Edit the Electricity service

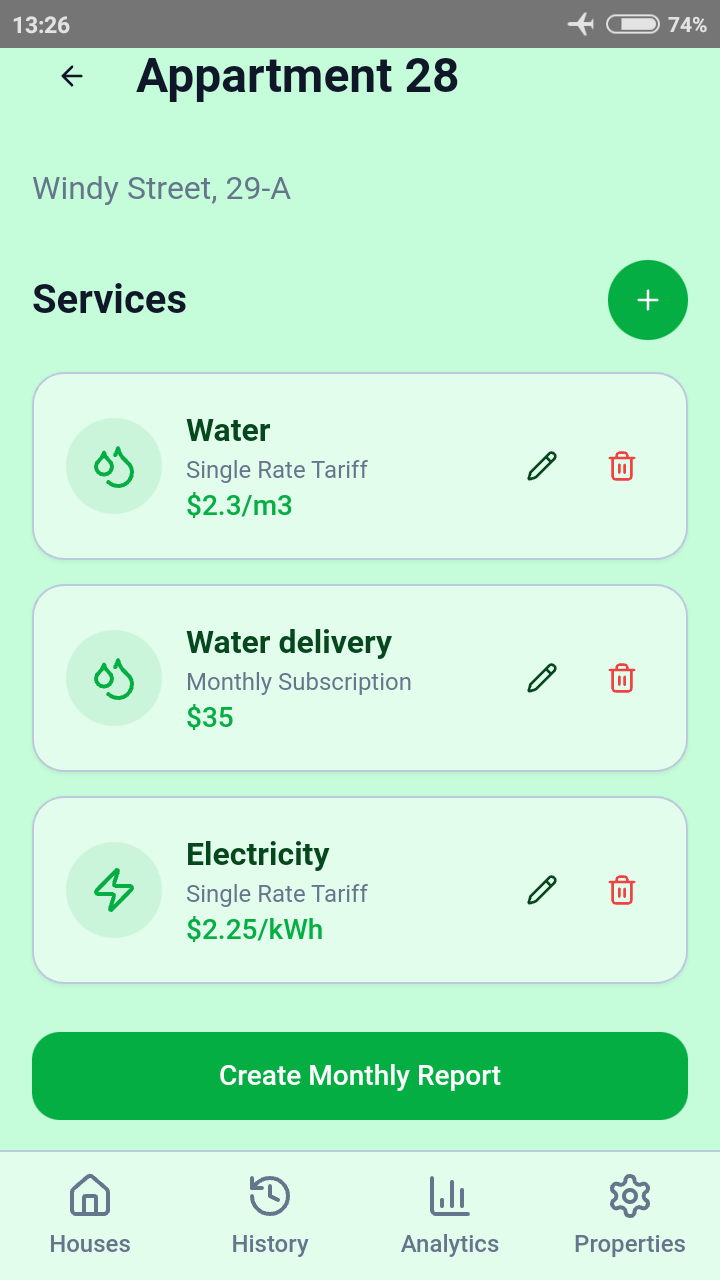[542, 890]
